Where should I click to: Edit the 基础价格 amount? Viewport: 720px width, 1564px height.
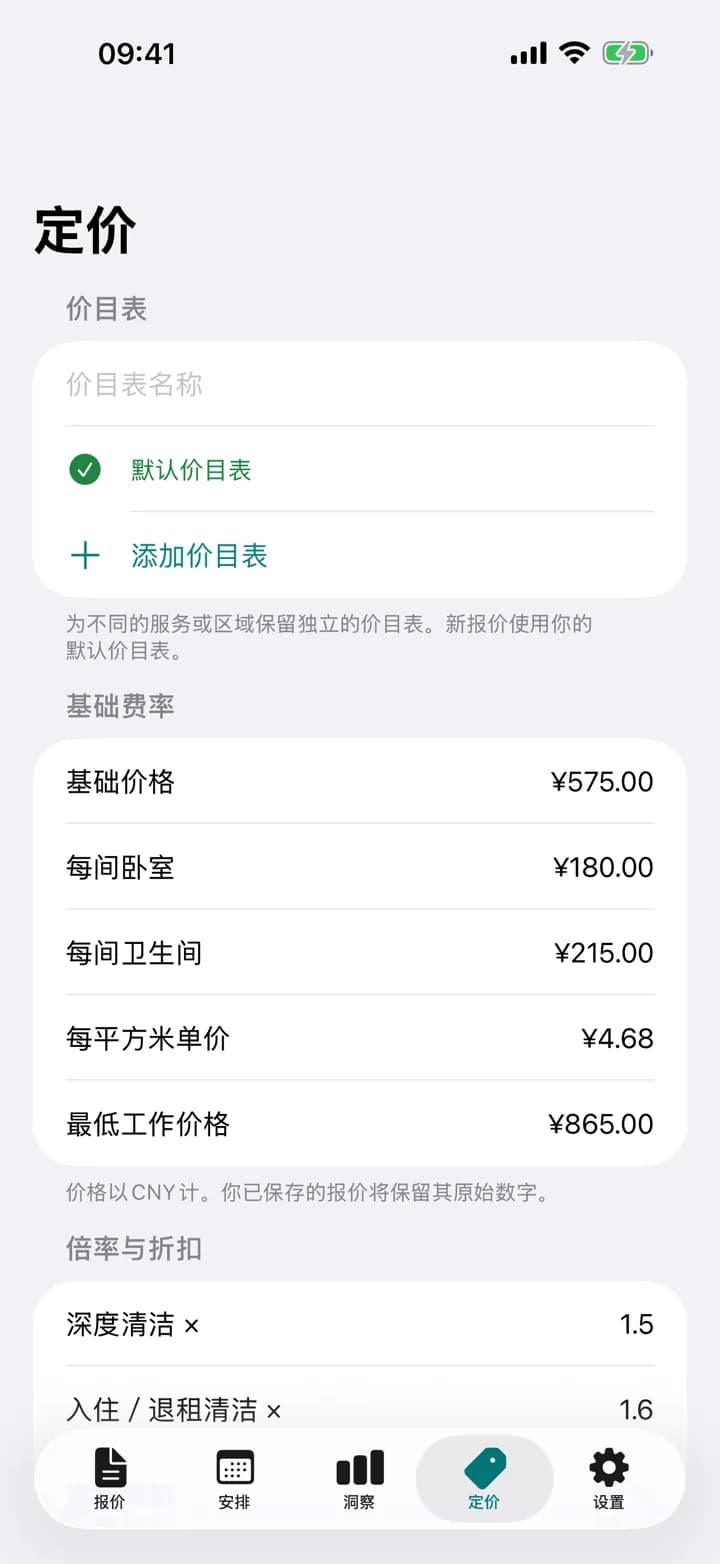602,781
